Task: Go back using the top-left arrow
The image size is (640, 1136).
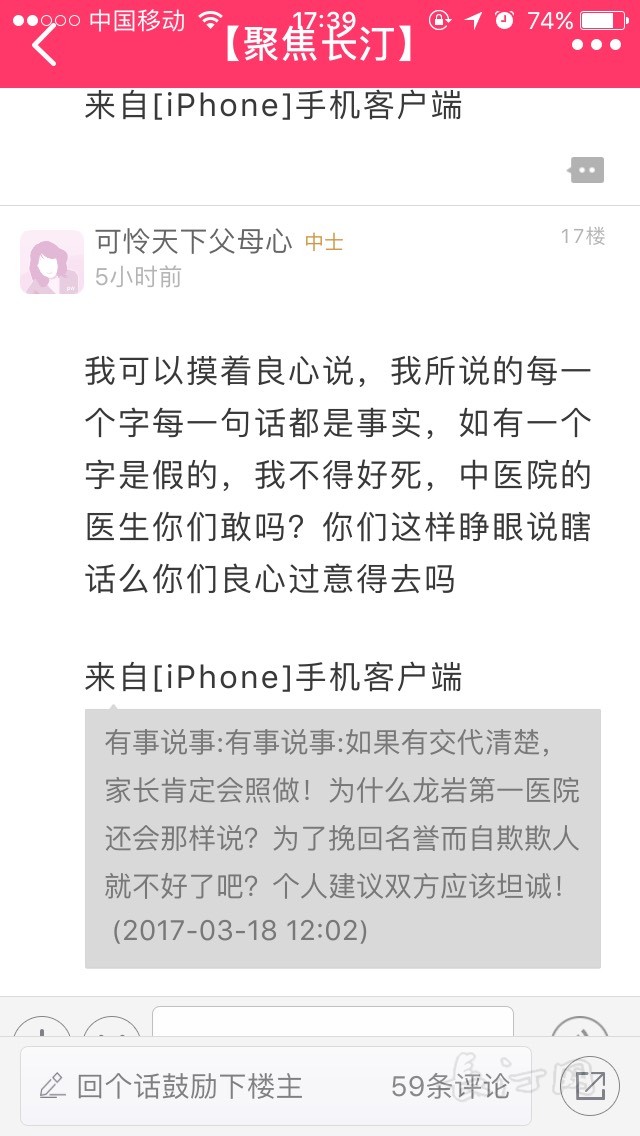Action: pyautogui.click(x=44, y=45)
